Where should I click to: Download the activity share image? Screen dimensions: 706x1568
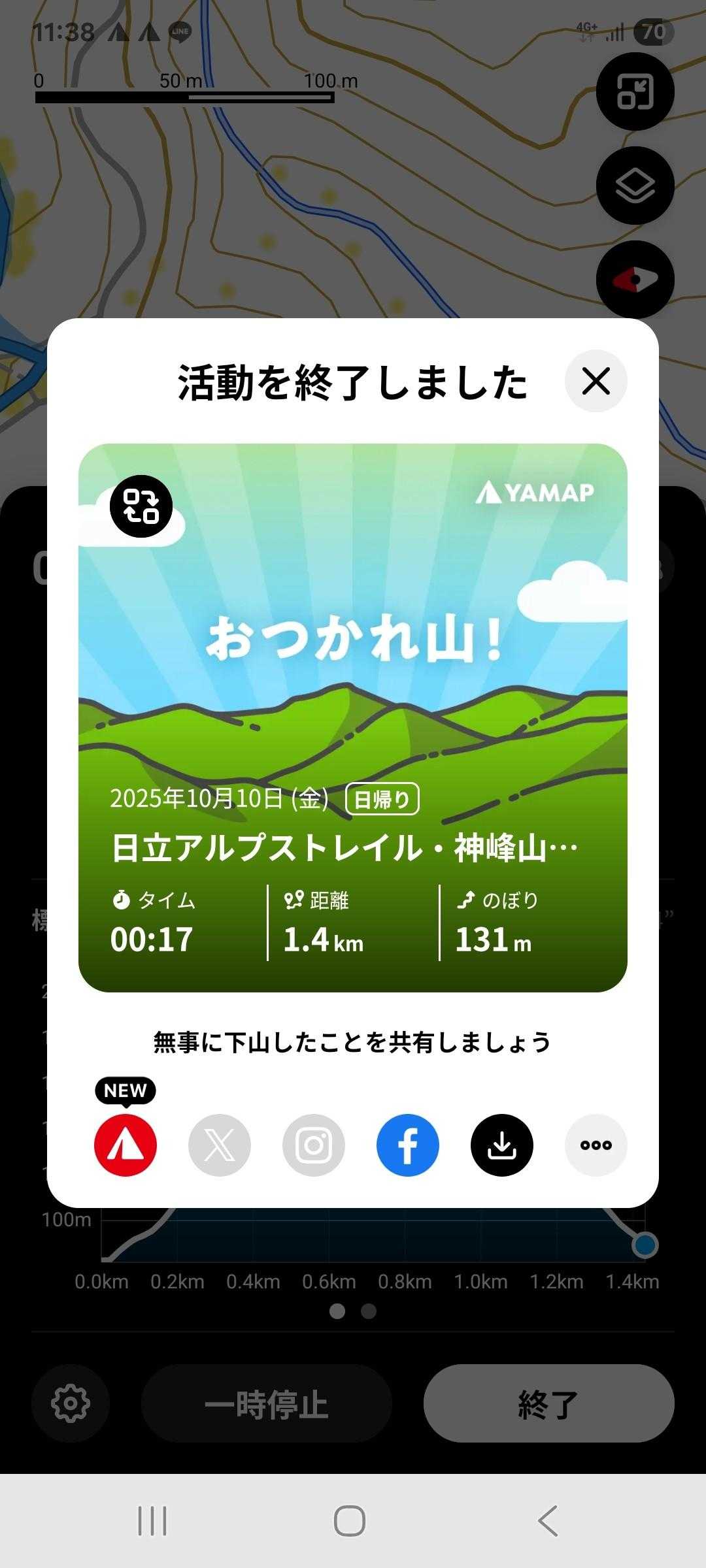(x=502, y=1145)
